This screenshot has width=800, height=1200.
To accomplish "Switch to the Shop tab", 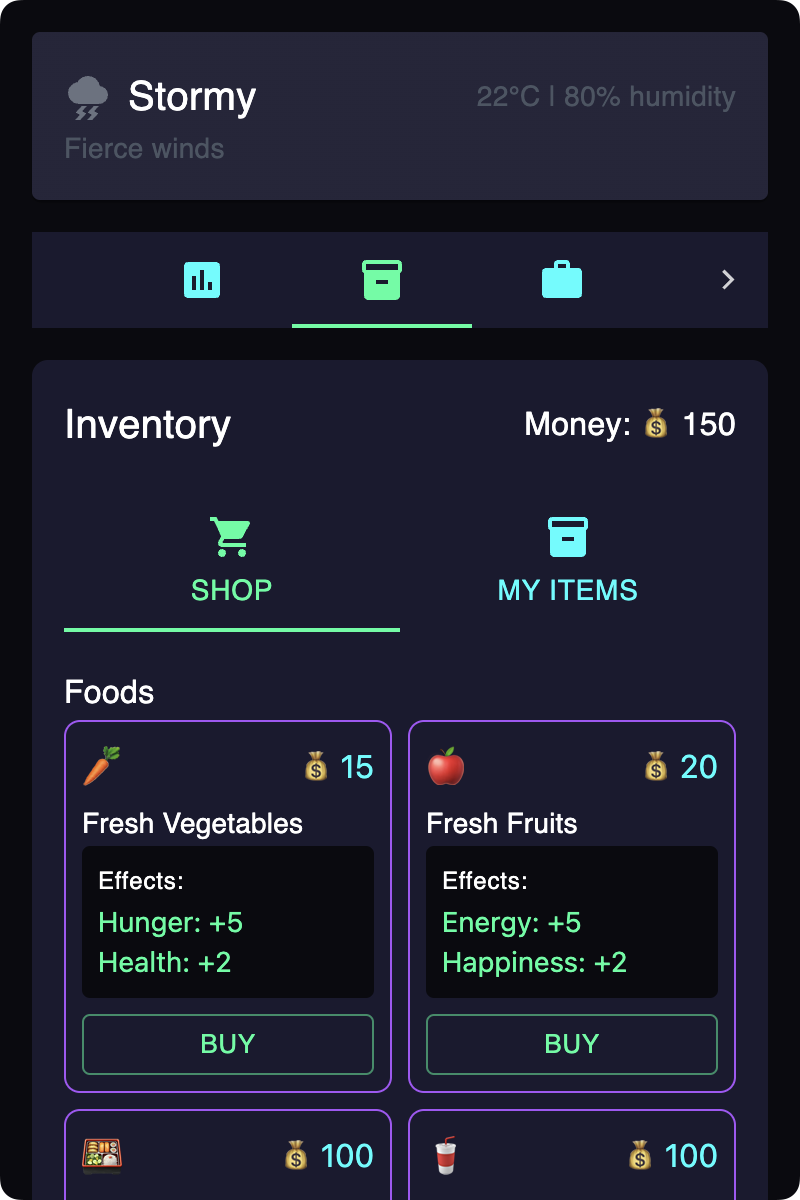I will [x=232, y=564].
